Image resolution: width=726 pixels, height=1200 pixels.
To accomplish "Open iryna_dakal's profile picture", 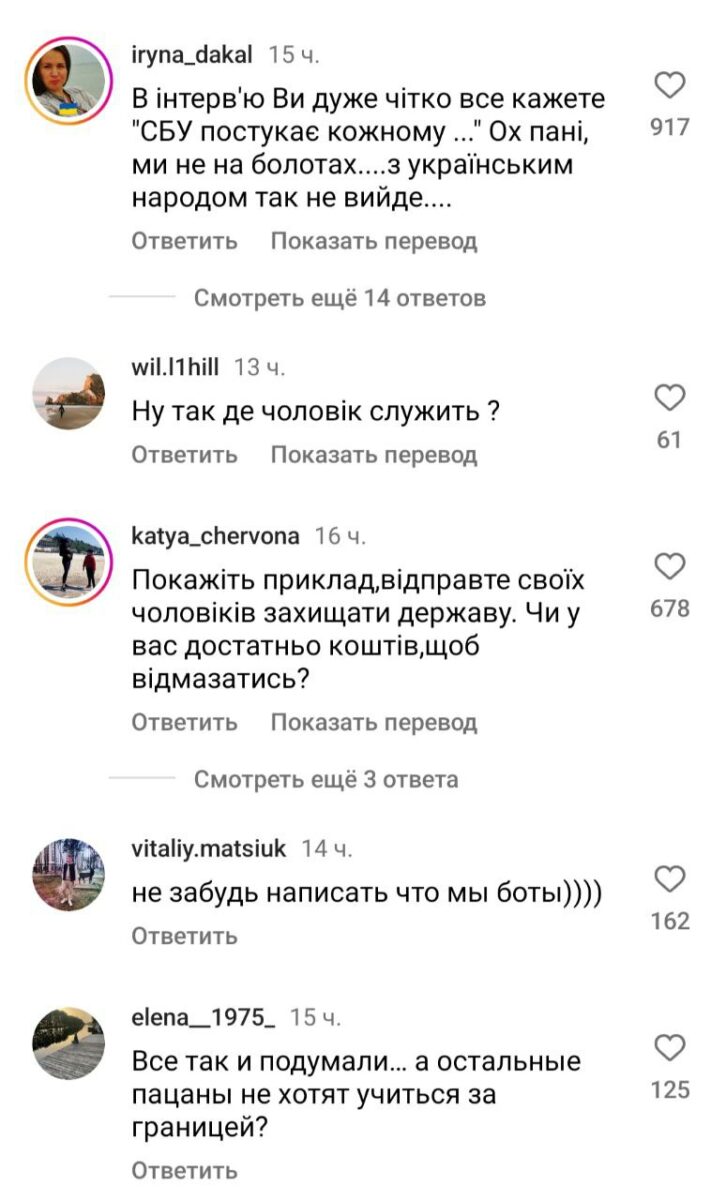I will coord(68,82).
